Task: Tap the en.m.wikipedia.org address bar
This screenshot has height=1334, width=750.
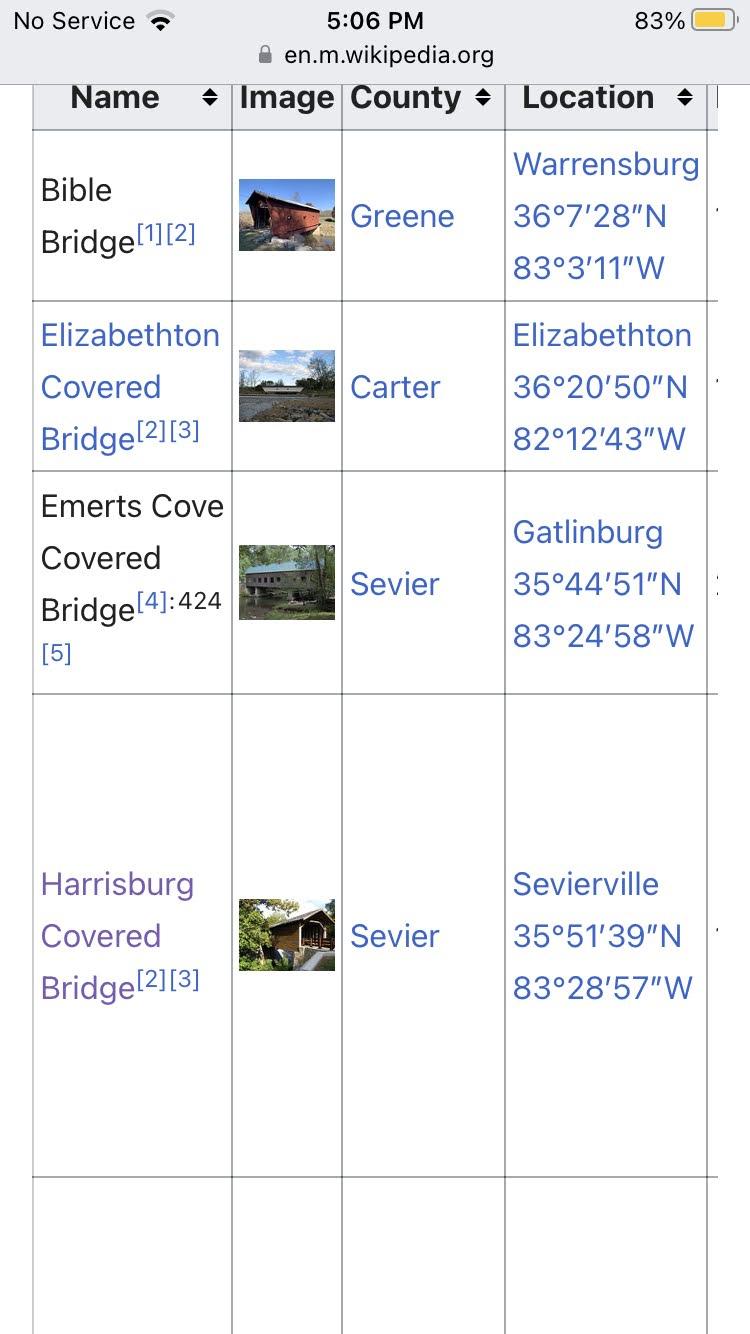Action: point(375,54)
